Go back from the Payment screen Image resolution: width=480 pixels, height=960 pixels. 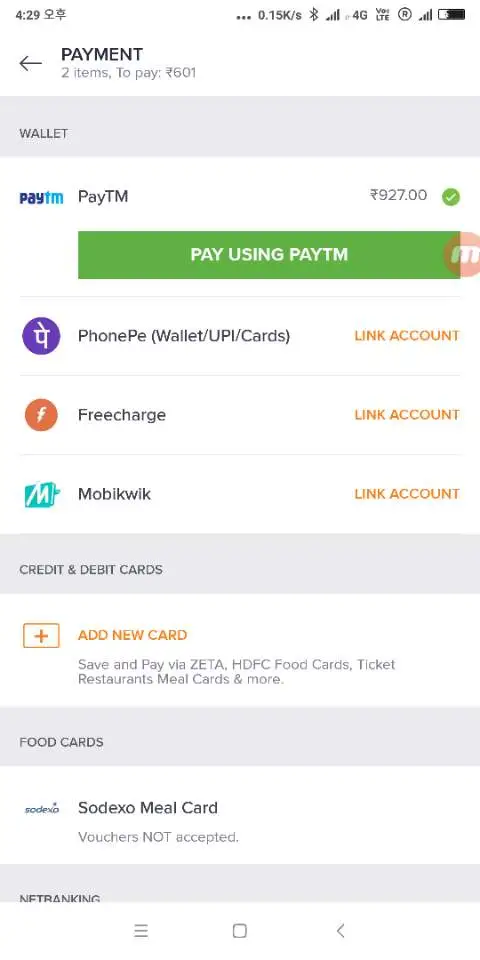pos(30,63)
